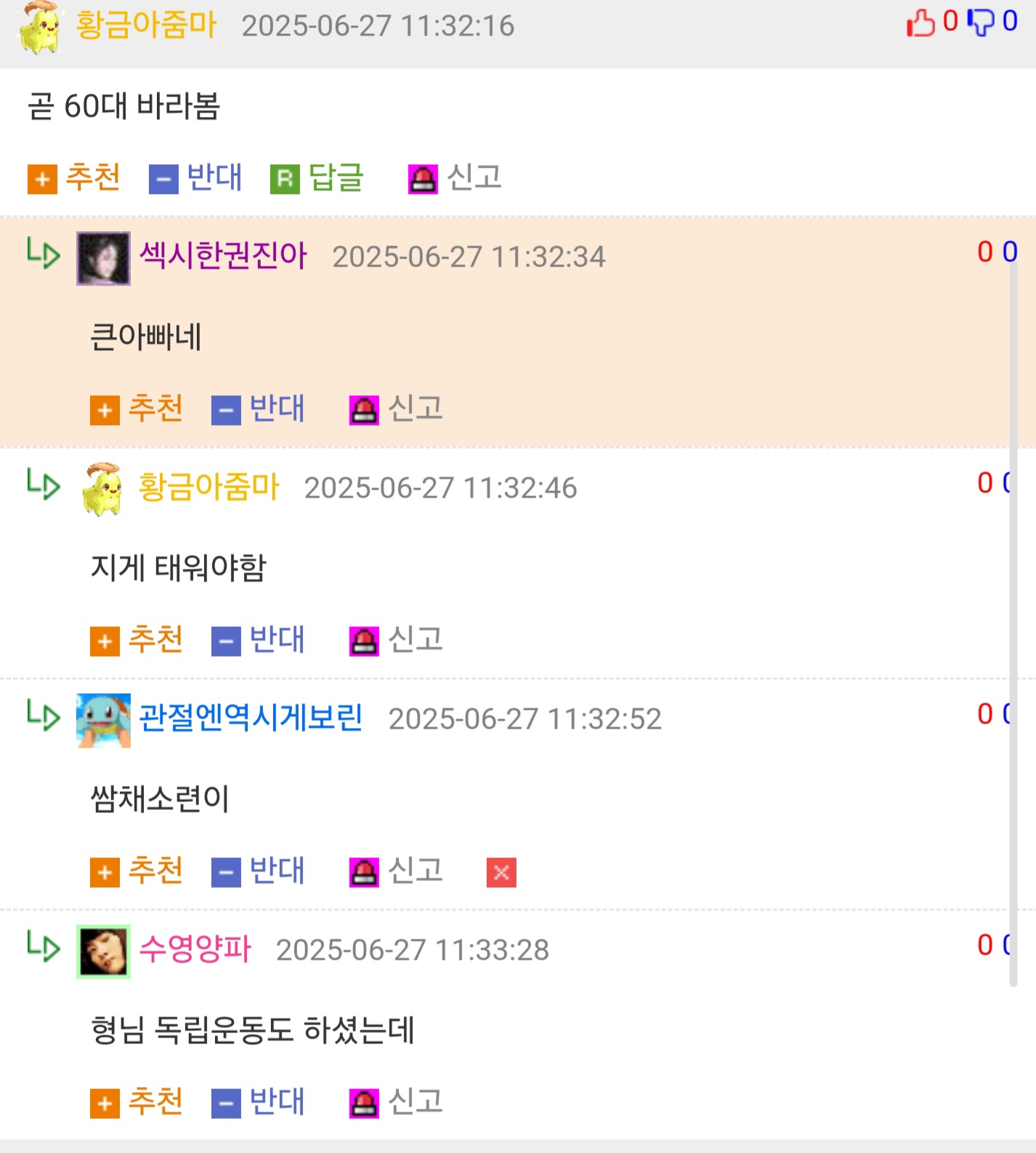The width and height of the screenshot is (1036, 1153).
Task: Downvote the '쌈채소련이' reply
Action: point(258,871)
